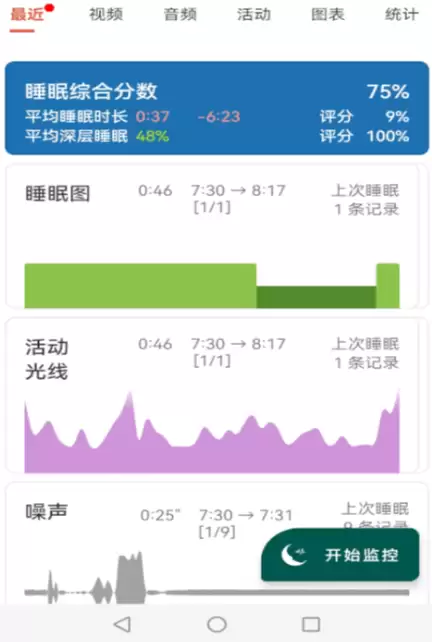Viewport: 432px width, 642px height.
Task: Open the 活动 tab
Action: 254,15
